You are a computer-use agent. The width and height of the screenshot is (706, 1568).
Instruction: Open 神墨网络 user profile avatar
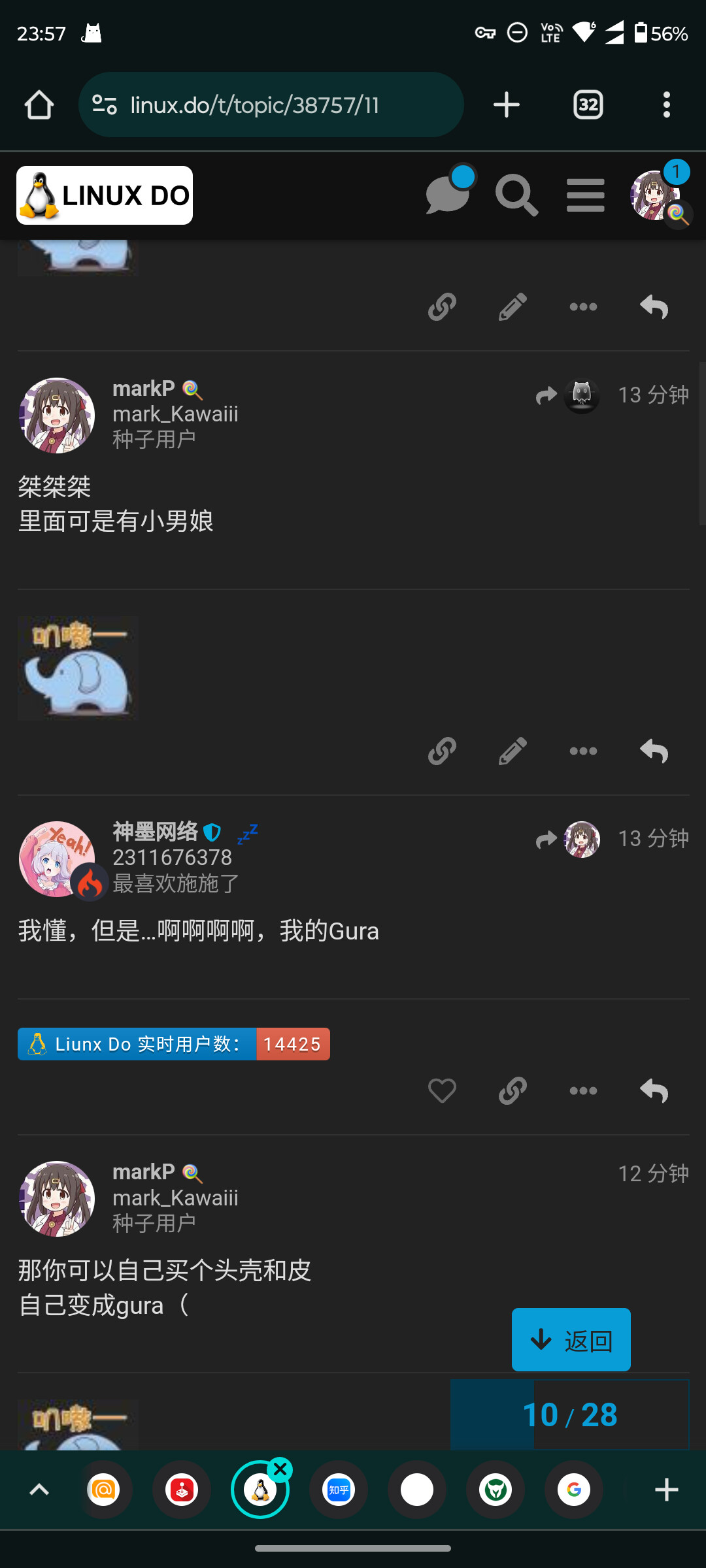pyautogui.click(x=58, y=858)
